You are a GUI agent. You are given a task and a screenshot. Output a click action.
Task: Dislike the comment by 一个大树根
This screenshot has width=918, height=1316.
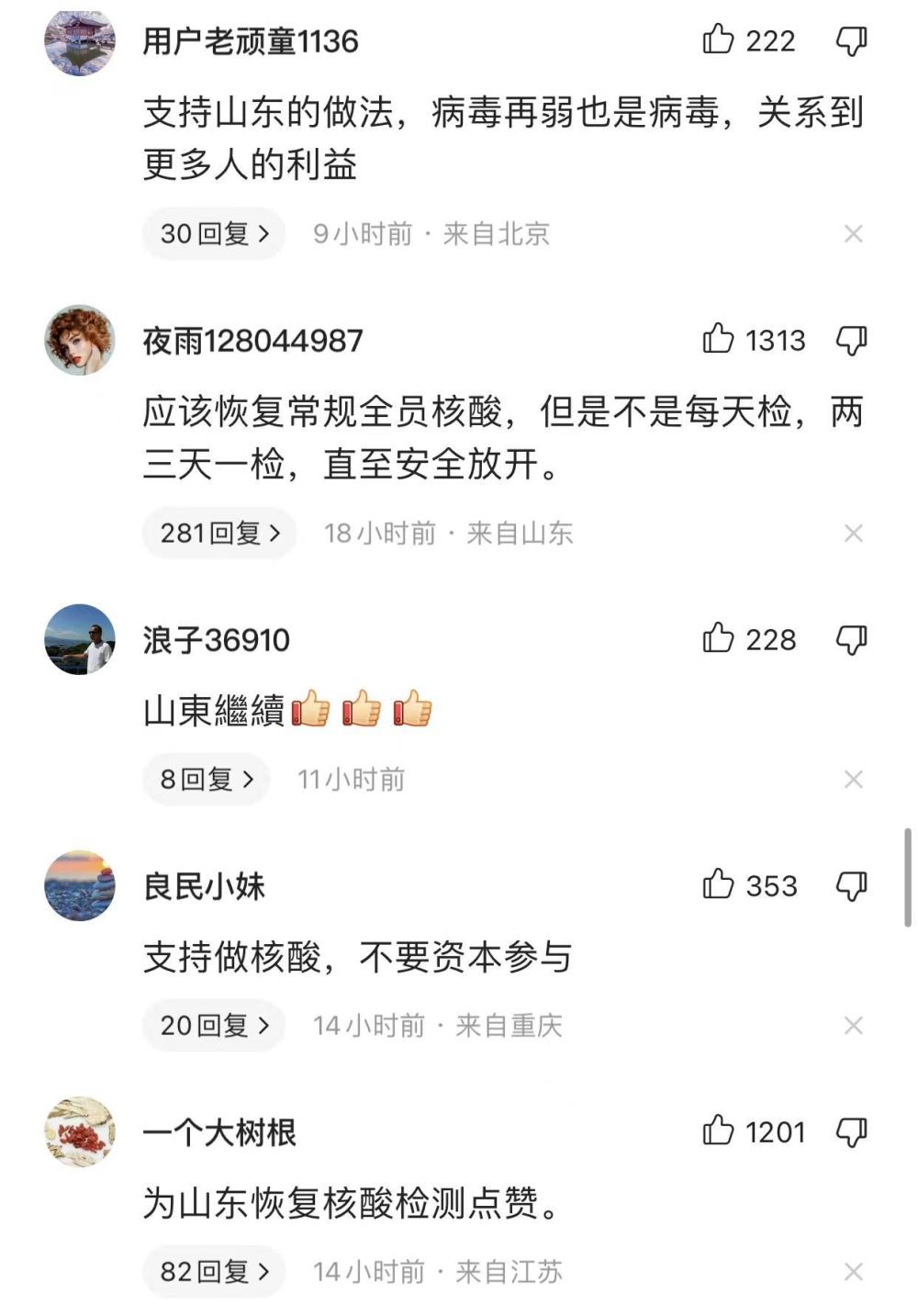pyautogui.click(x=851, y=1132)
